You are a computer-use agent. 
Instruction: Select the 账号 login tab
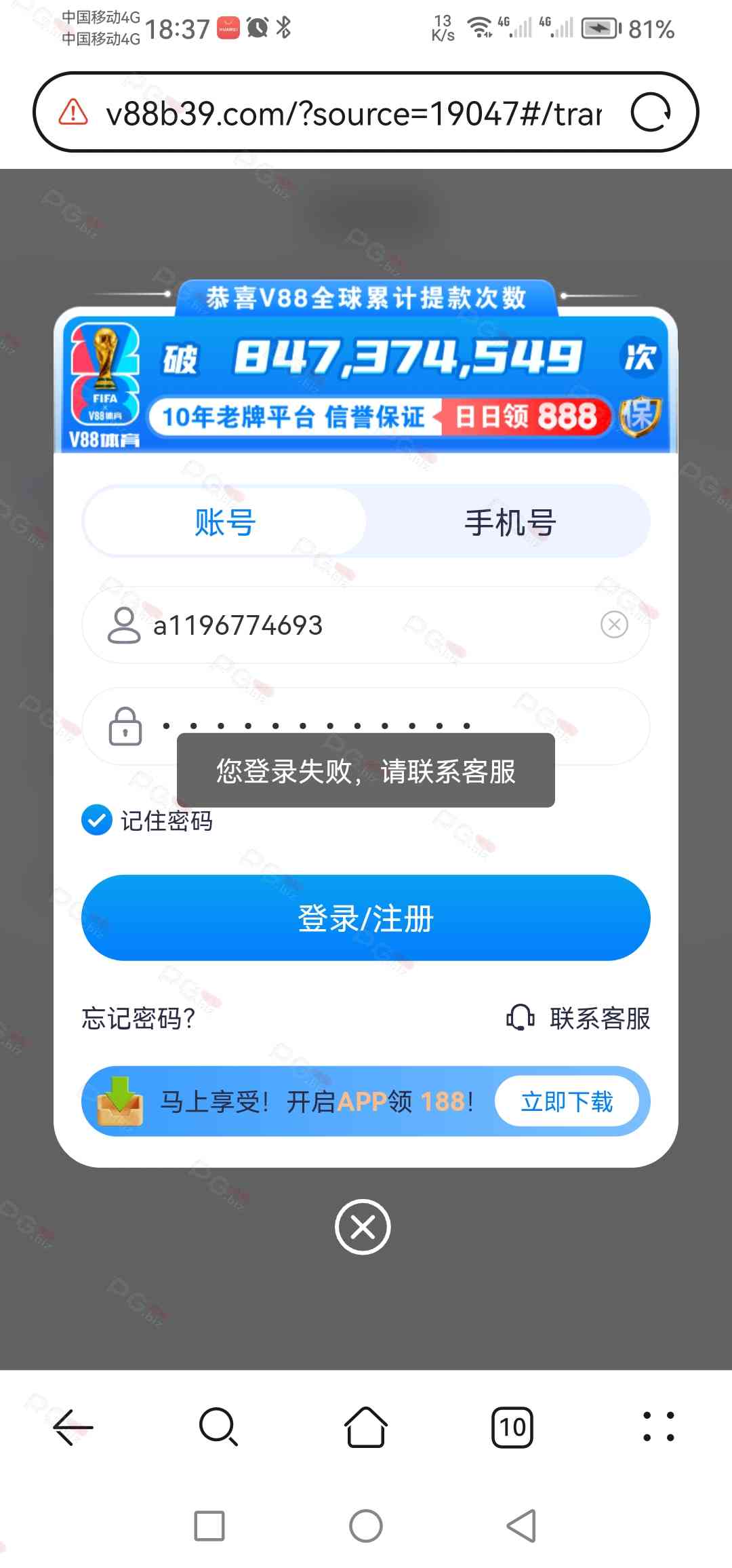tap(224, 523)
